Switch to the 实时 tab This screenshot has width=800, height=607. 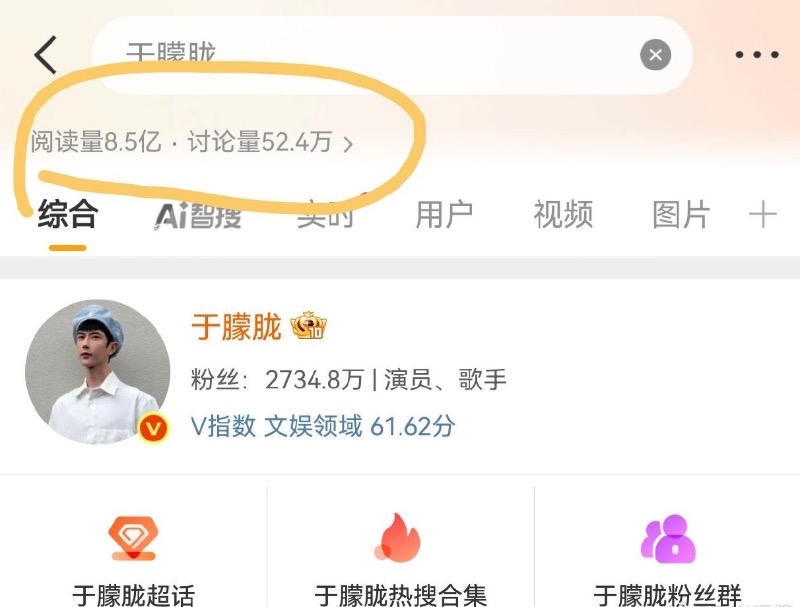(x=326, y=214)
